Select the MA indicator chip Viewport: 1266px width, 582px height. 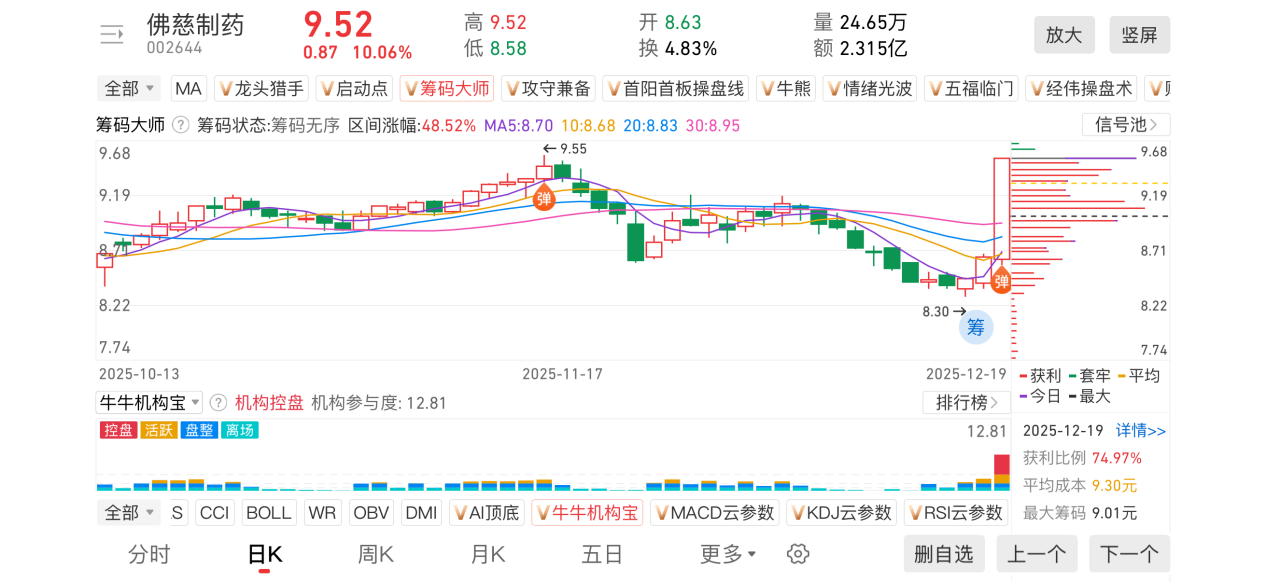pyautogui.click(x=188, y=89)
